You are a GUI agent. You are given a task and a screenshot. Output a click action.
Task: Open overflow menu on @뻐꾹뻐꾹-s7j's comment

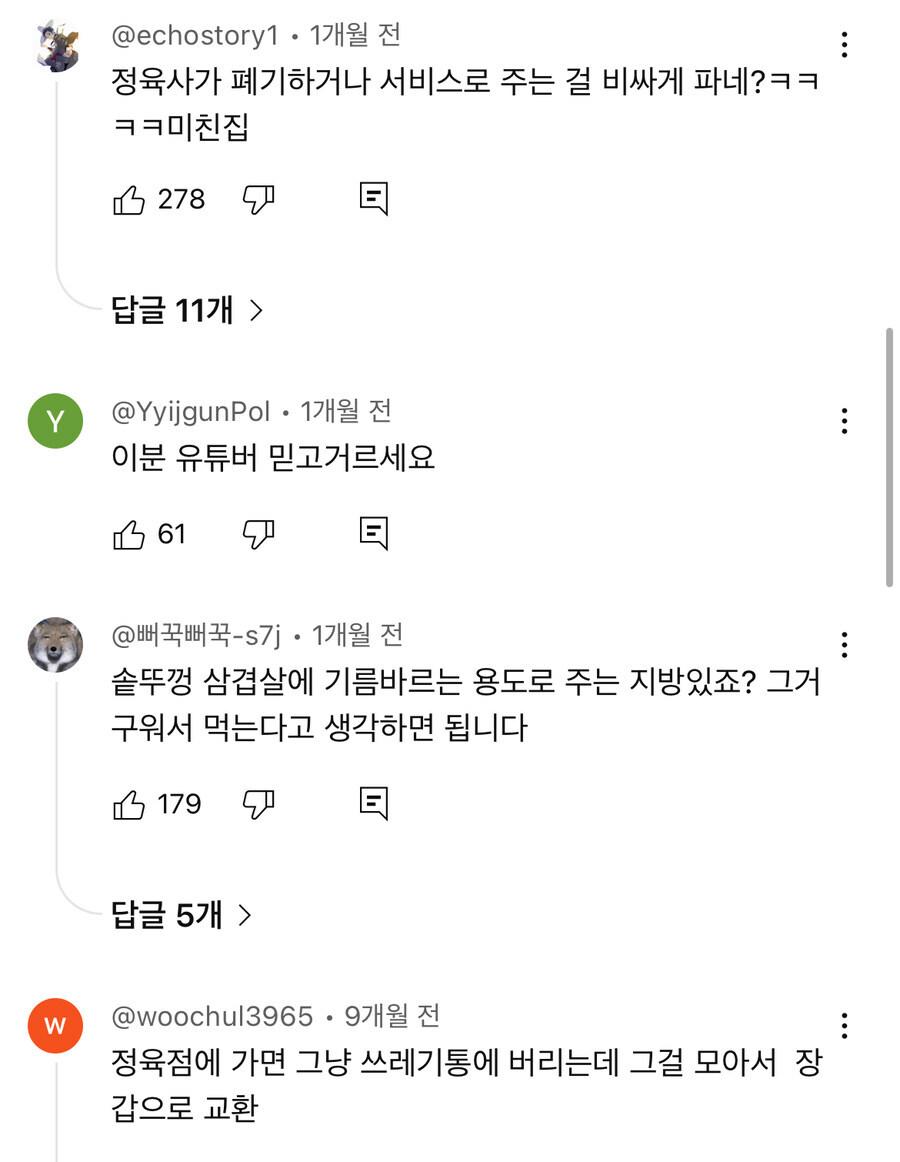coord(845,645)
